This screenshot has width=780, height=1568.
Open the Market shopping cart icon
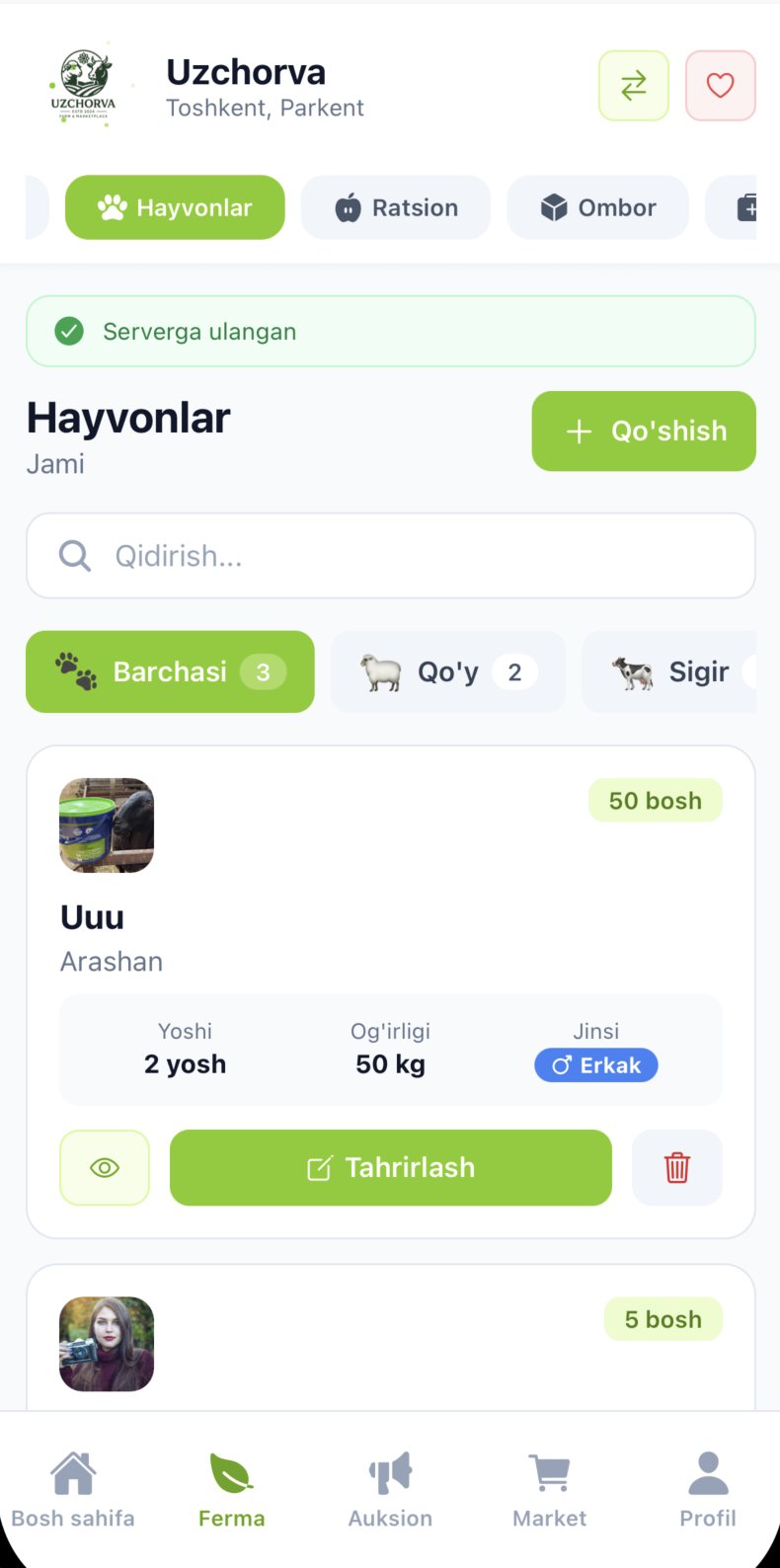coord(549,1471)
